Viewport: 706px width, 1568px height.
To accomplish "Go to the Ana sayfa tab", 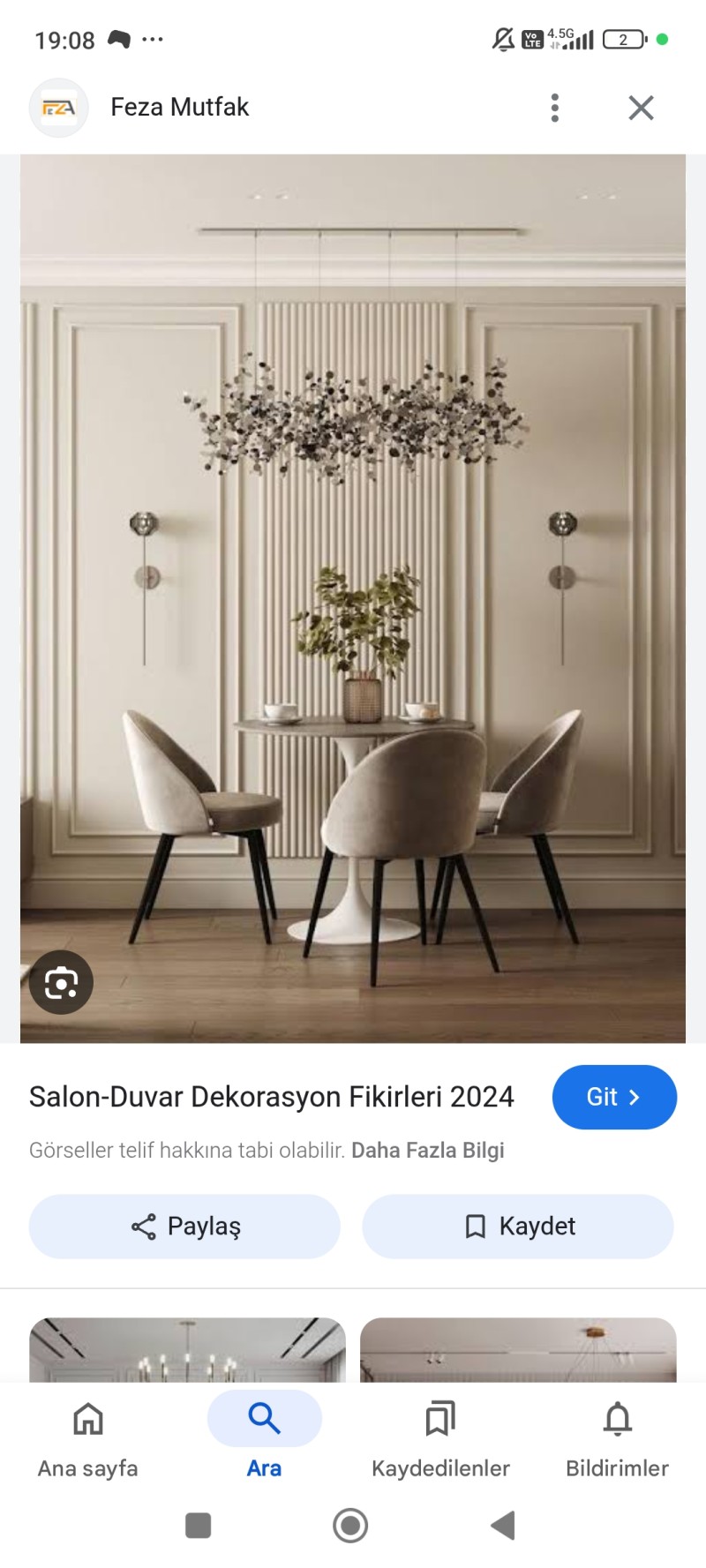I will (88, 1436).
